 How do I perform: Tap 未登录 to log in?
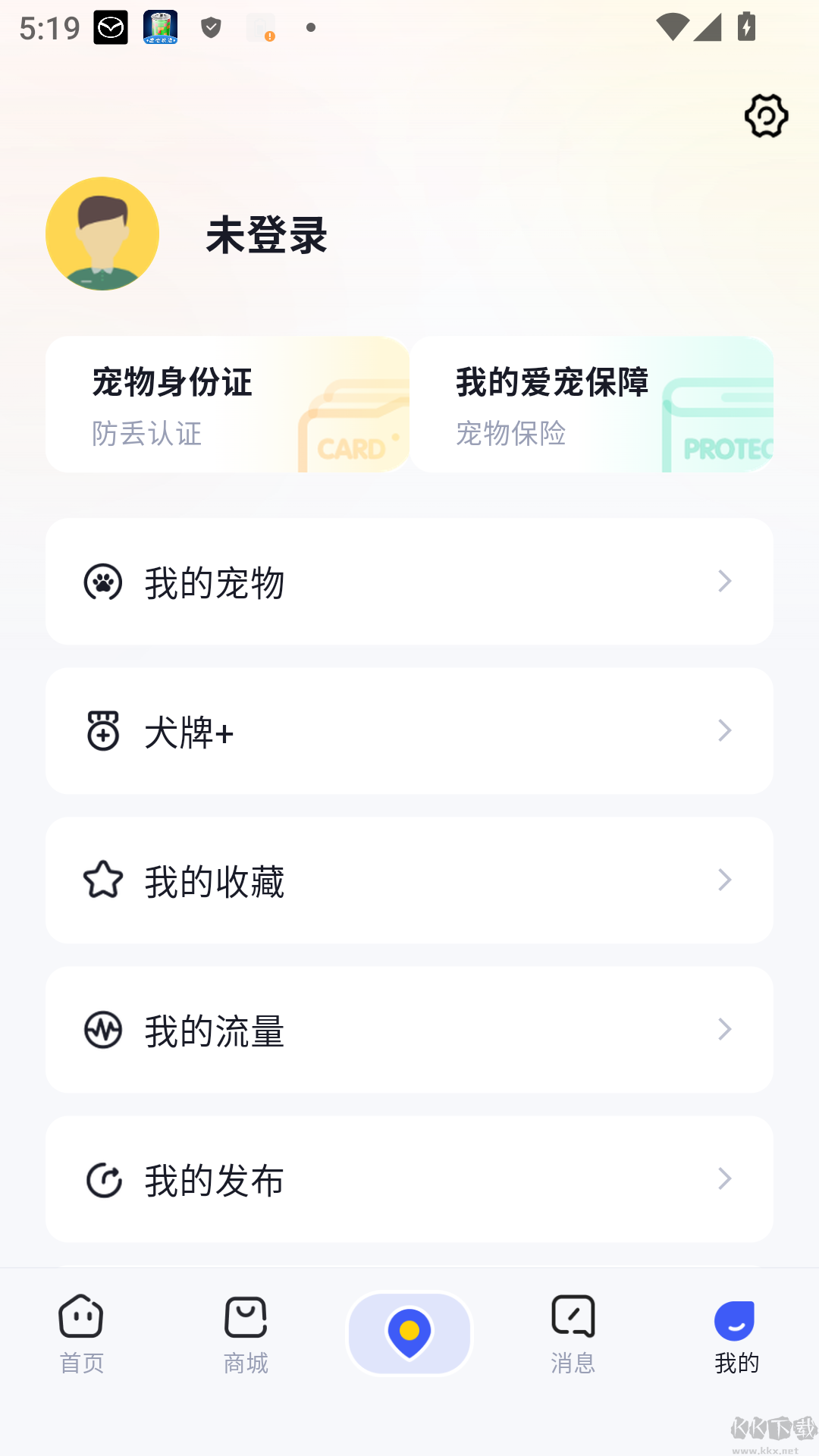pos(265,236)
